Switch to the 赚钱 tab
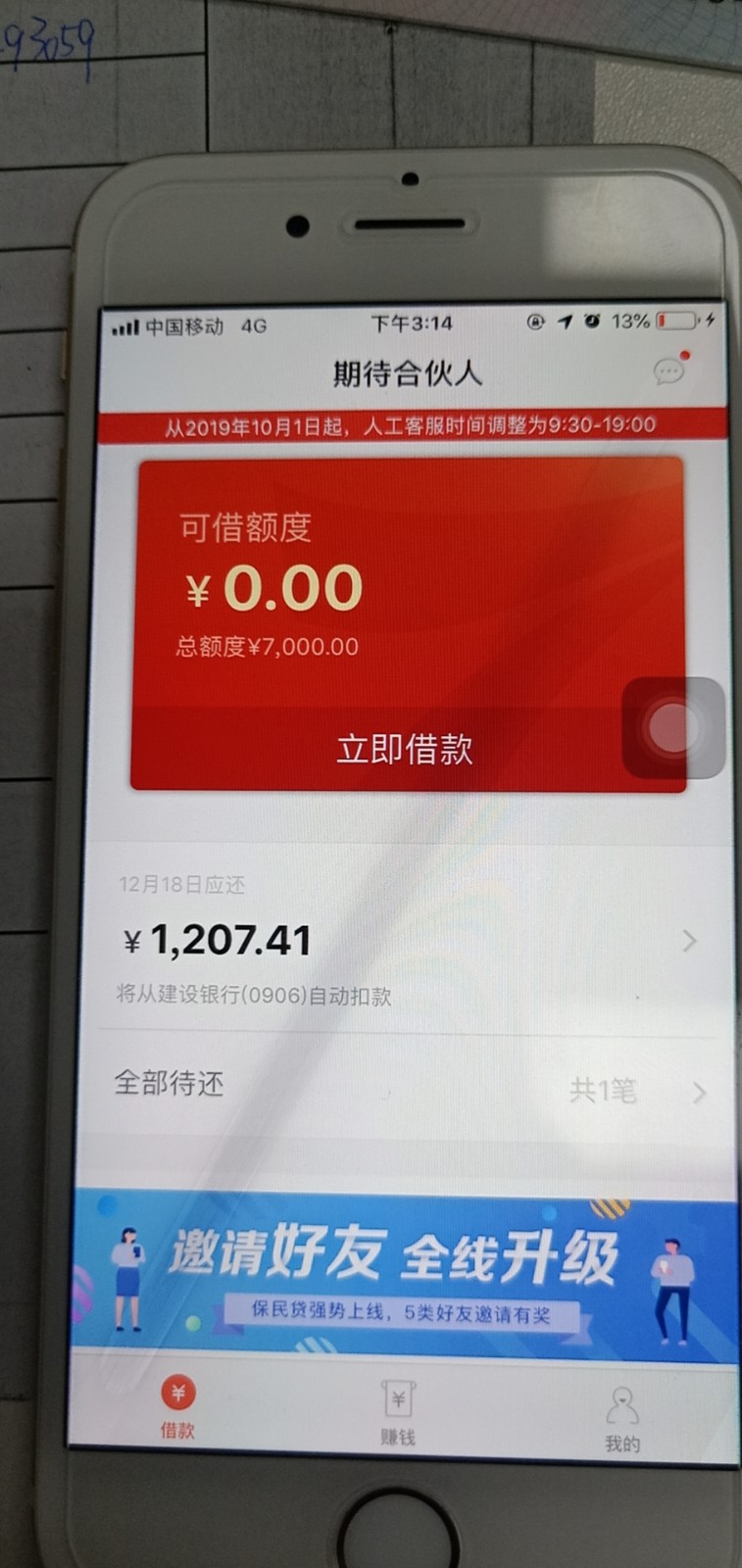Screen dimensions: 742x1568 click(398, 1413)
